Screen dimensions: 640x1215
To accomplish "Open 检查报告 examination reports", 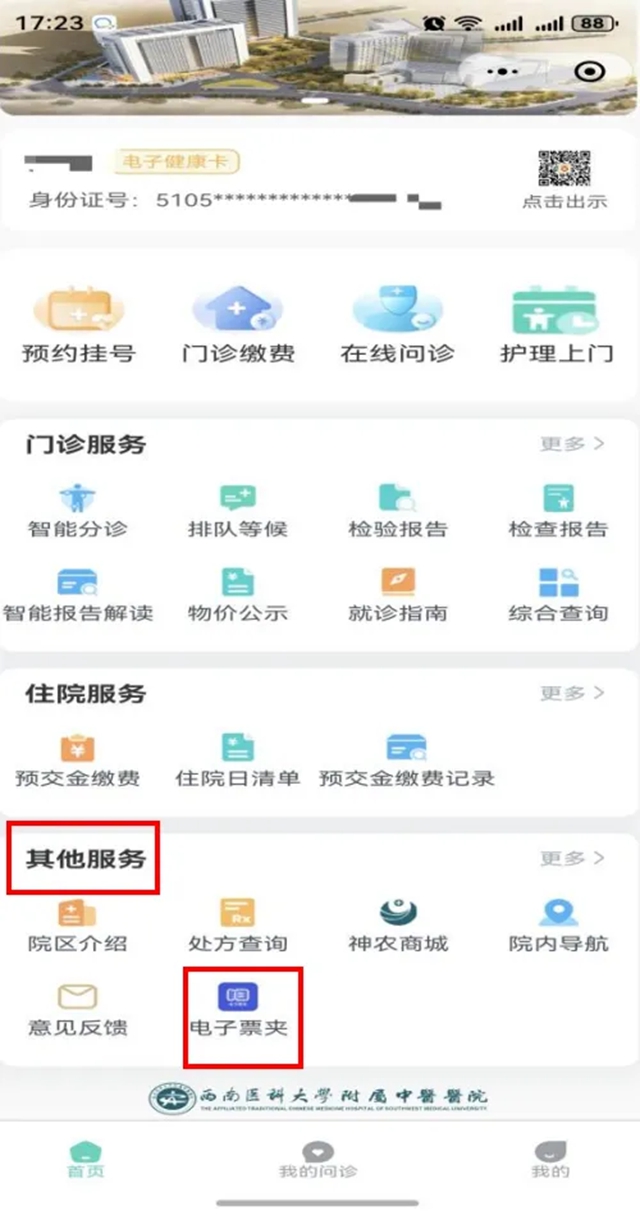I will tap(558, 511).
